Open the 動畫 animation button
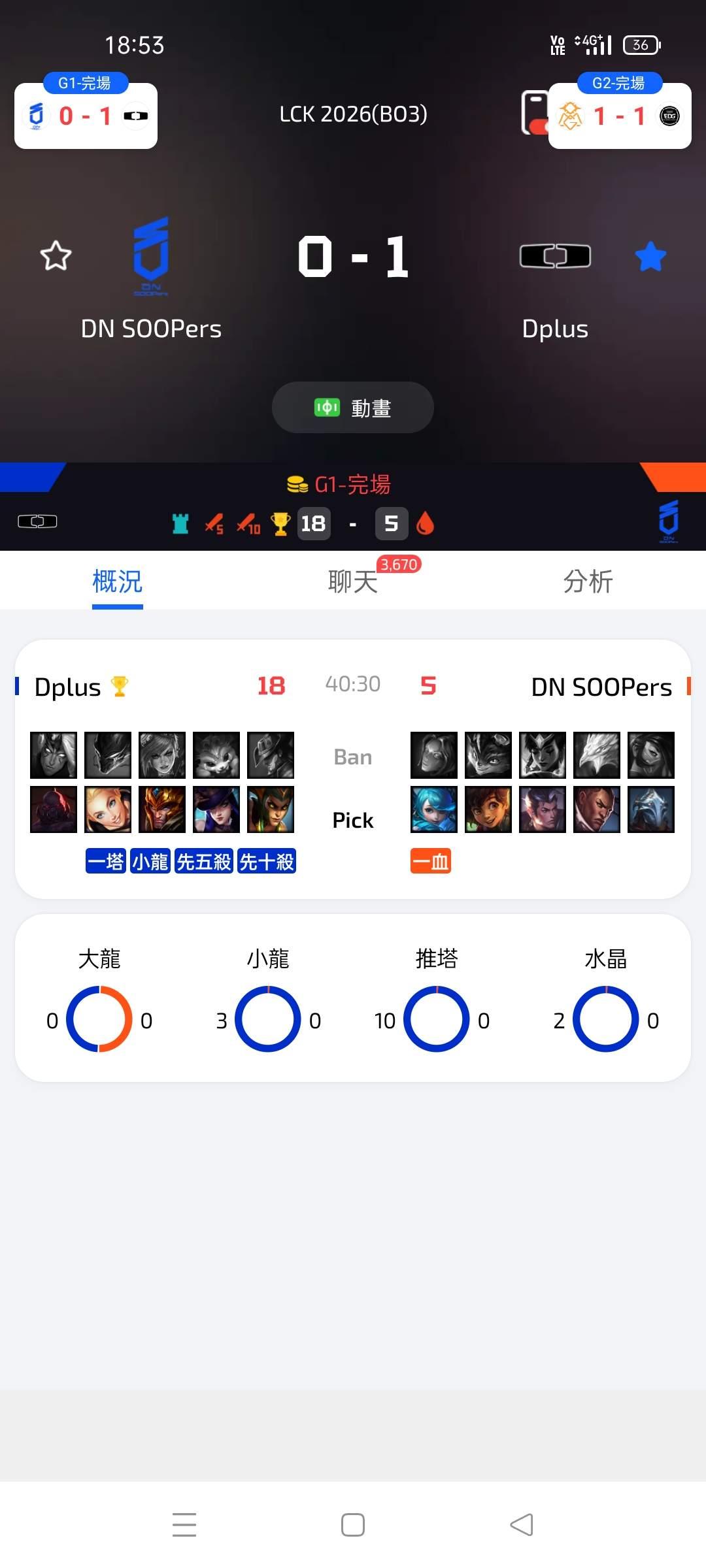Screen dimensions: 706x1568 point(353,408)
